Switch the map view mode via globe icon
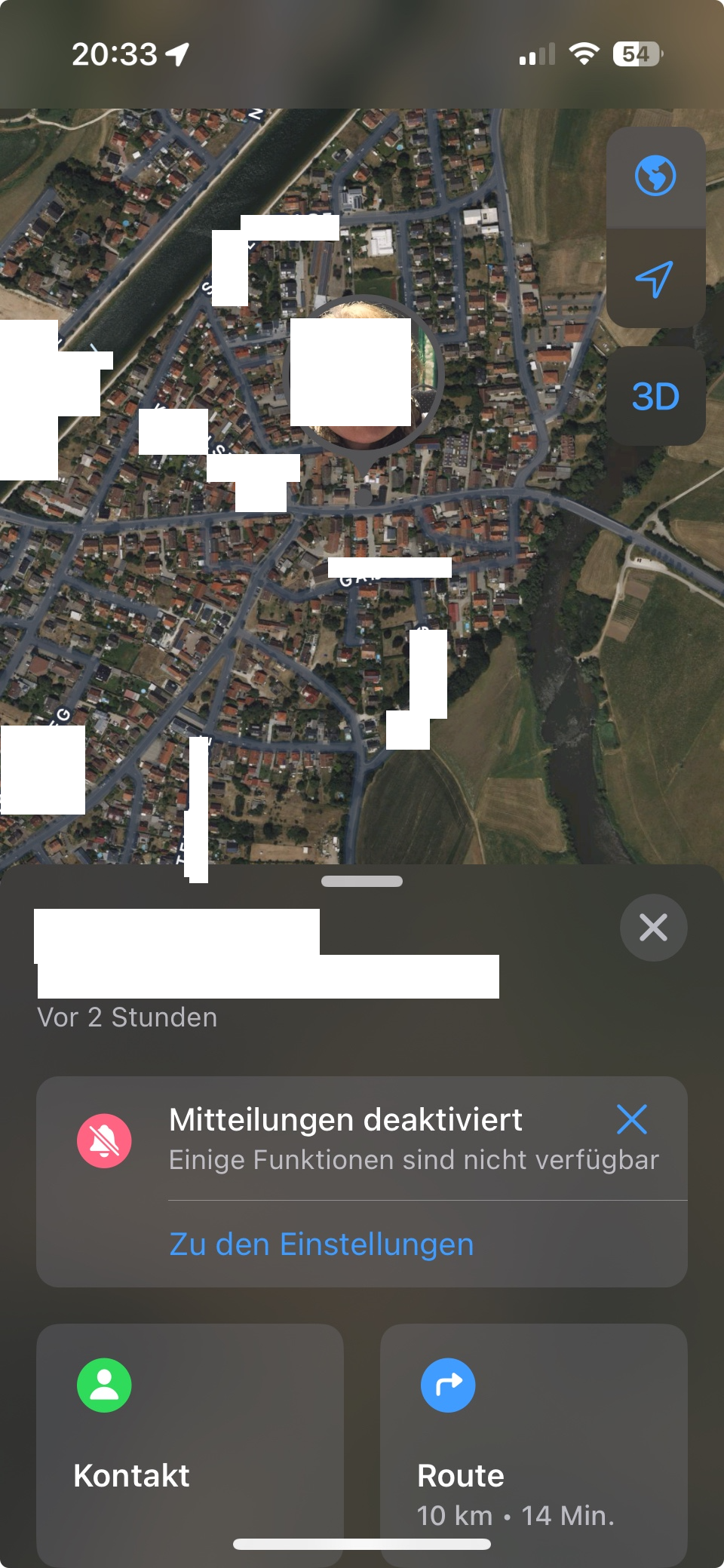Image resolution: width=724 pixels, height=1568 pixels. pyautogui.click(x=655, y=176)
